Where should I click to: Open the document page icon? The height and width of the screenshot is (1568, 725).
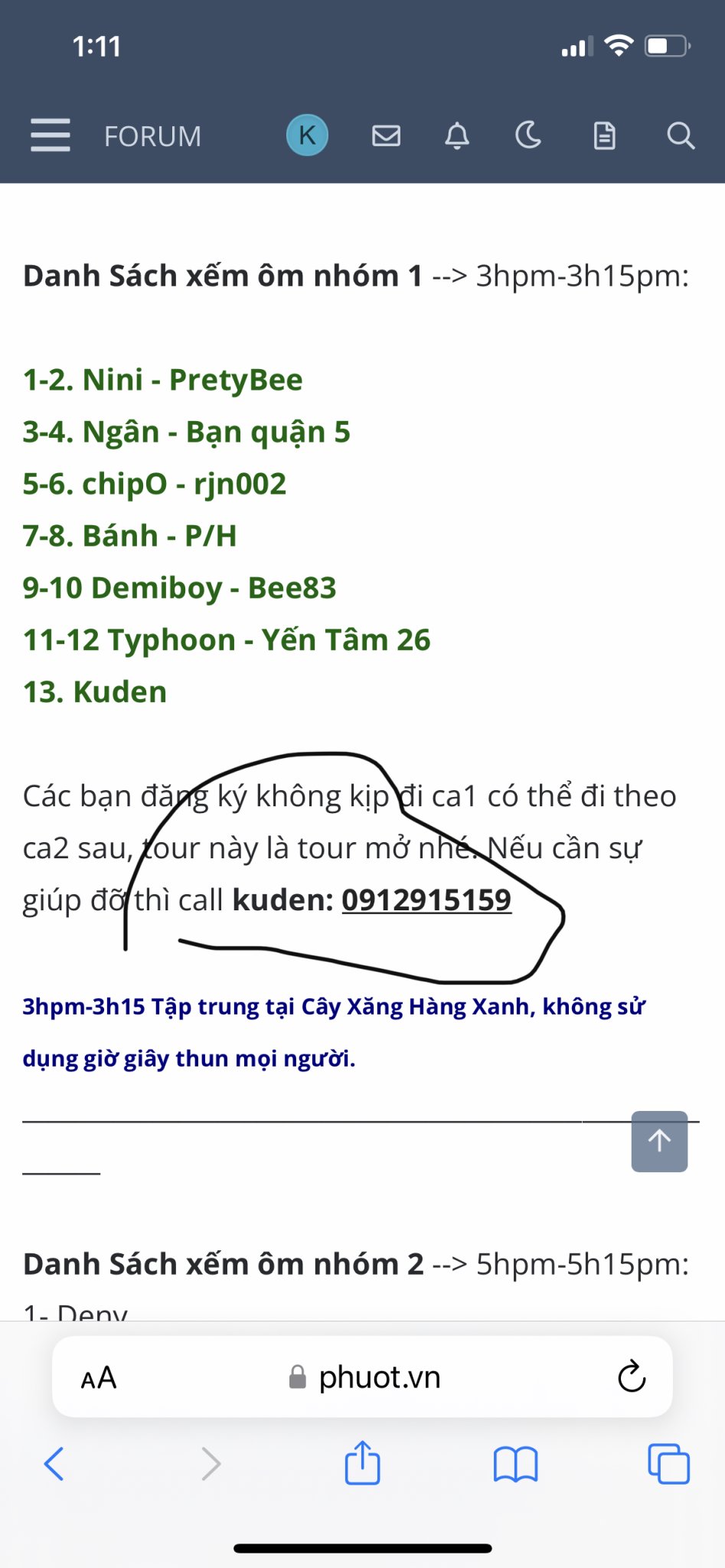(605, 136)
